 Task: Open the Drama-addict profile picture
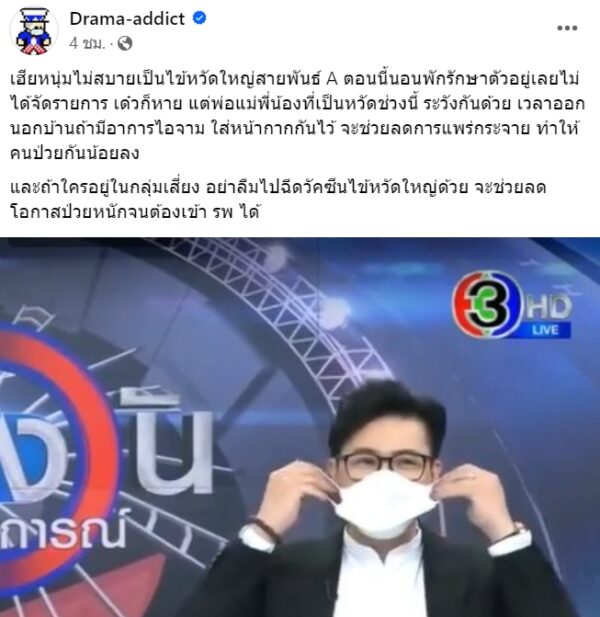[33, 32]
